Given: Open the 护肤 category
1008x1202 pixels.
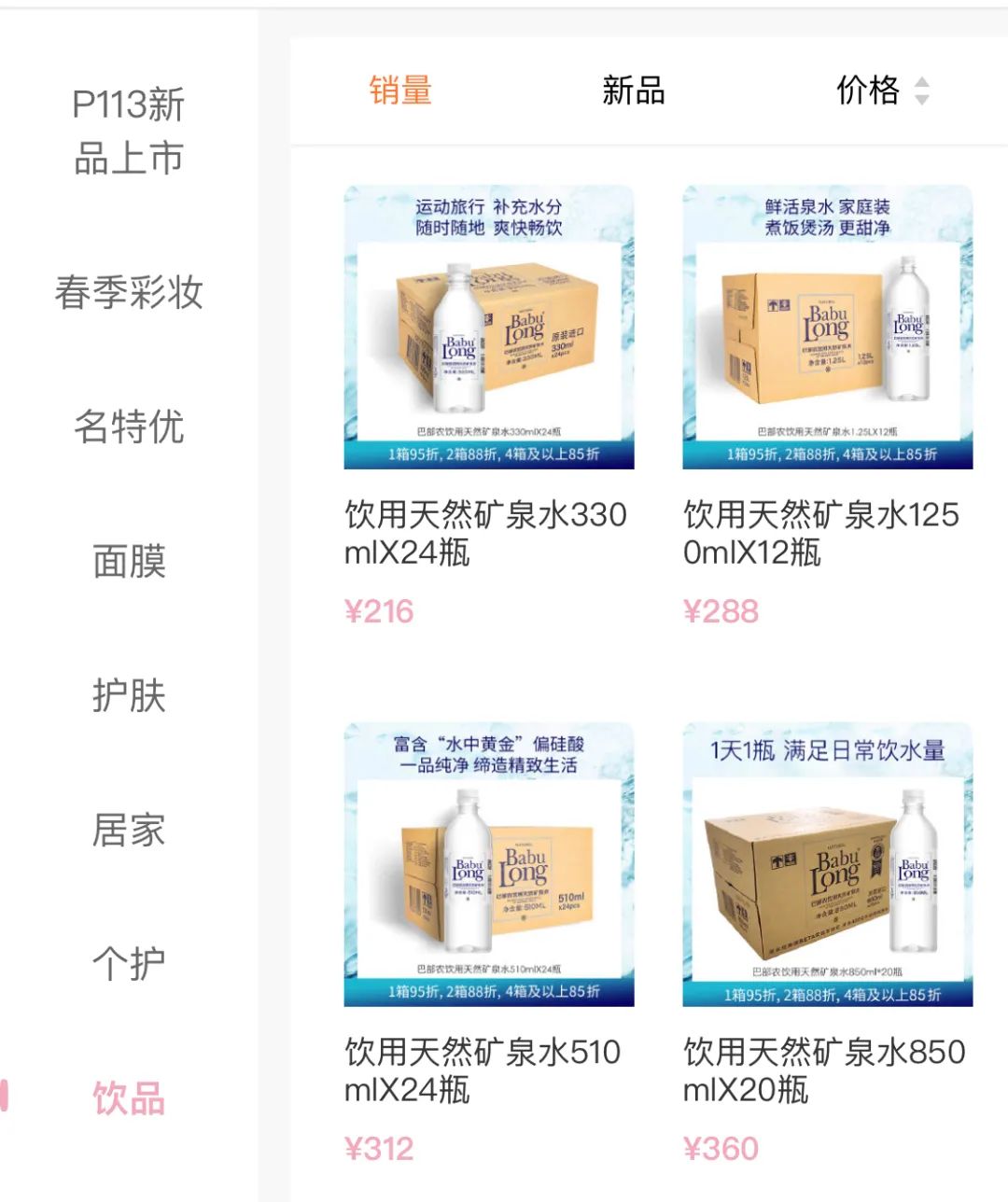Looking at the screenshot, I should click(129, 695).
